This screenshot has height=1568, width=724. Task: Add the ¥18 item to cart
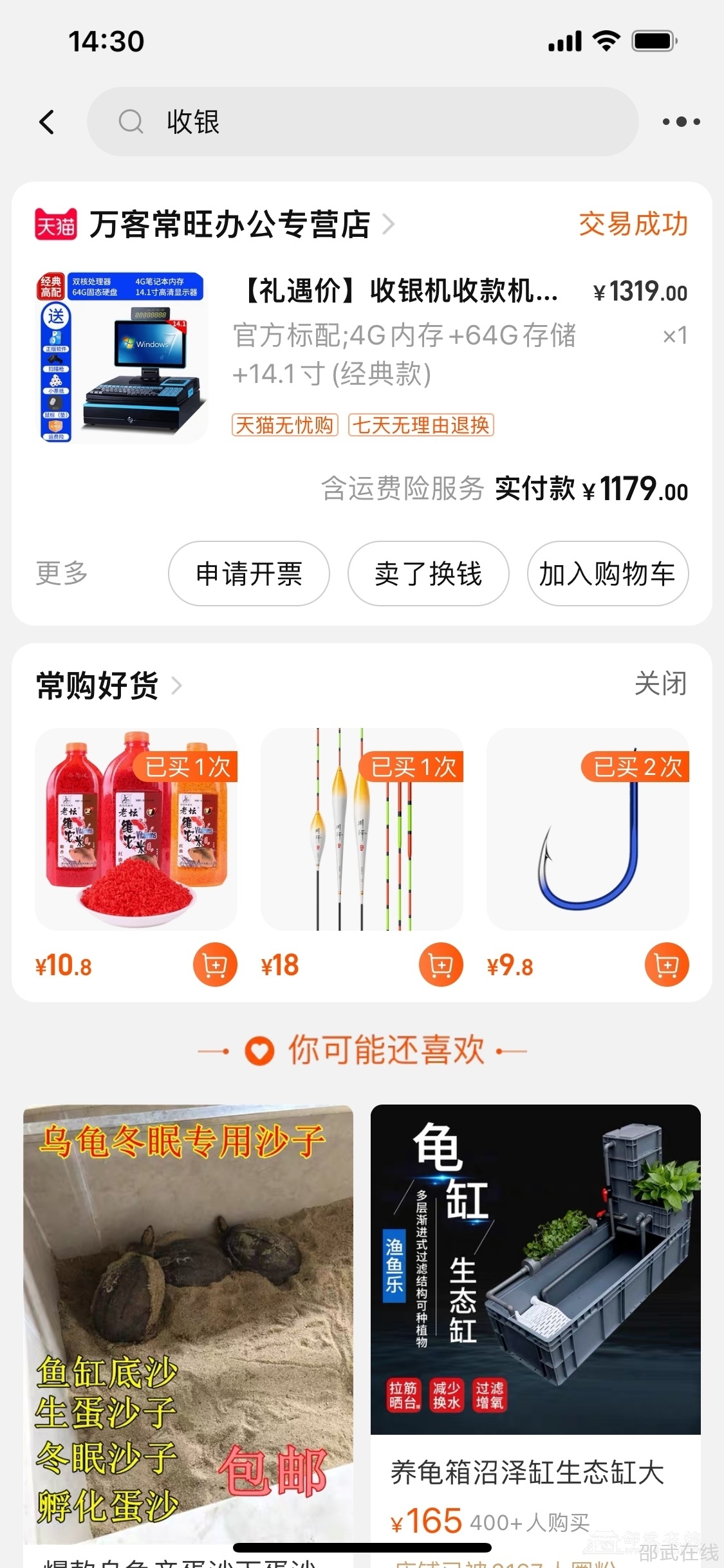[441, 965]
